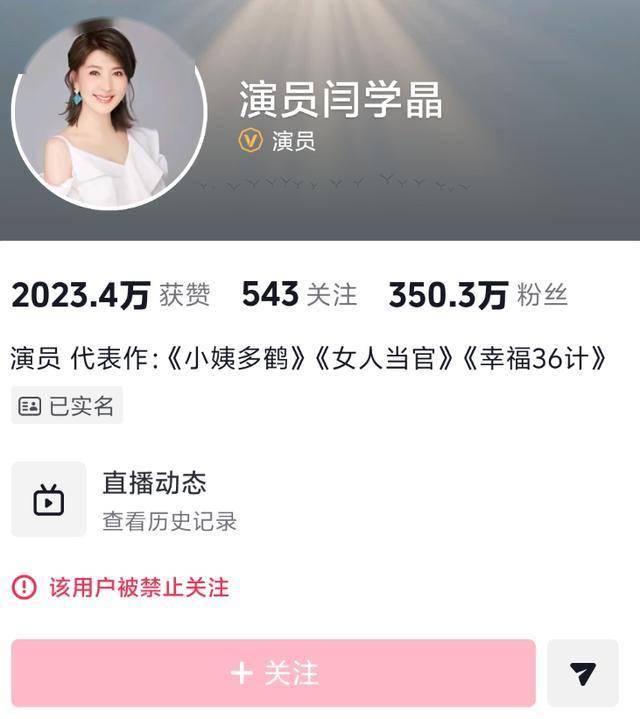Open the send message arrow icon
Image resolution: width=640 pixels, height=719 pixels.
coord(583,673)
